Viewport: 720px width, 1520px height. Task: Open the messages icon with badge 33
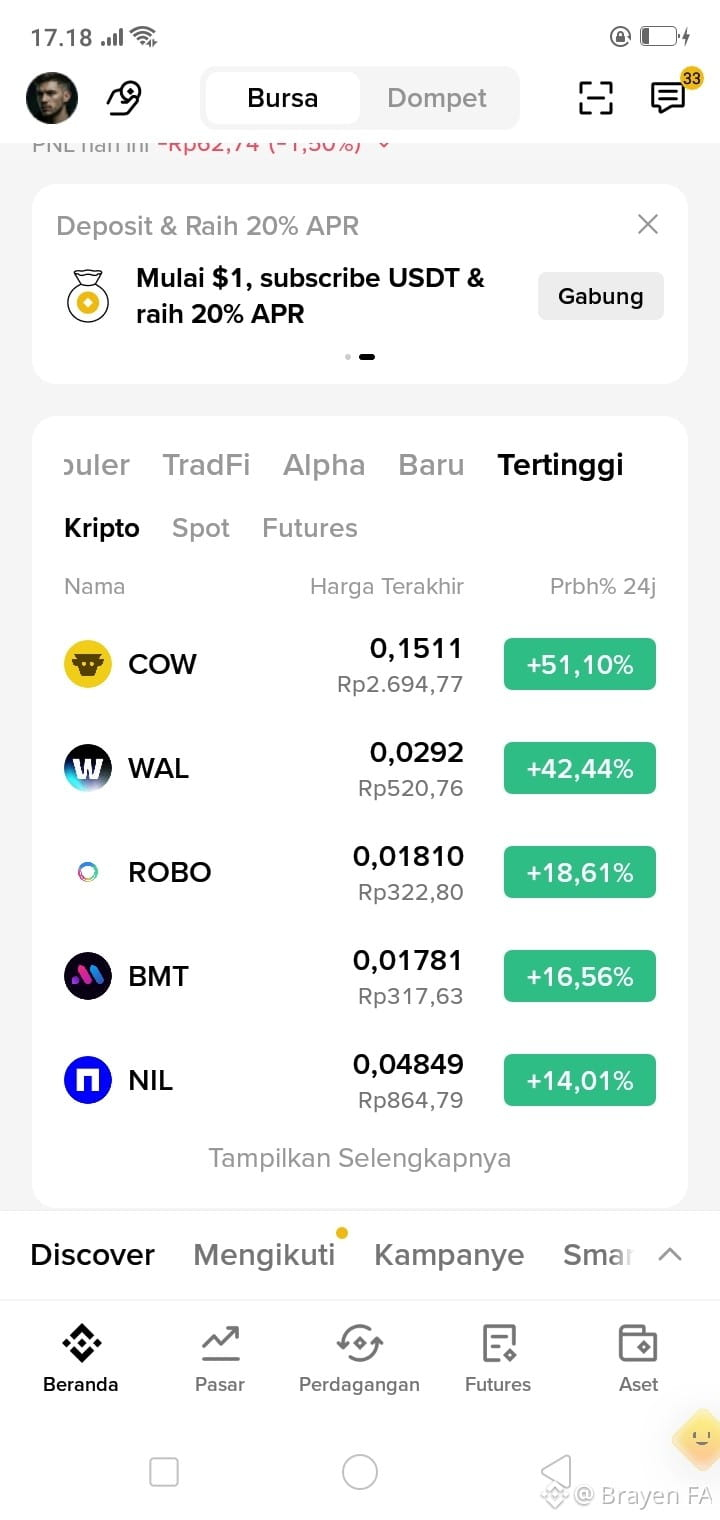(x=668, y=97)
